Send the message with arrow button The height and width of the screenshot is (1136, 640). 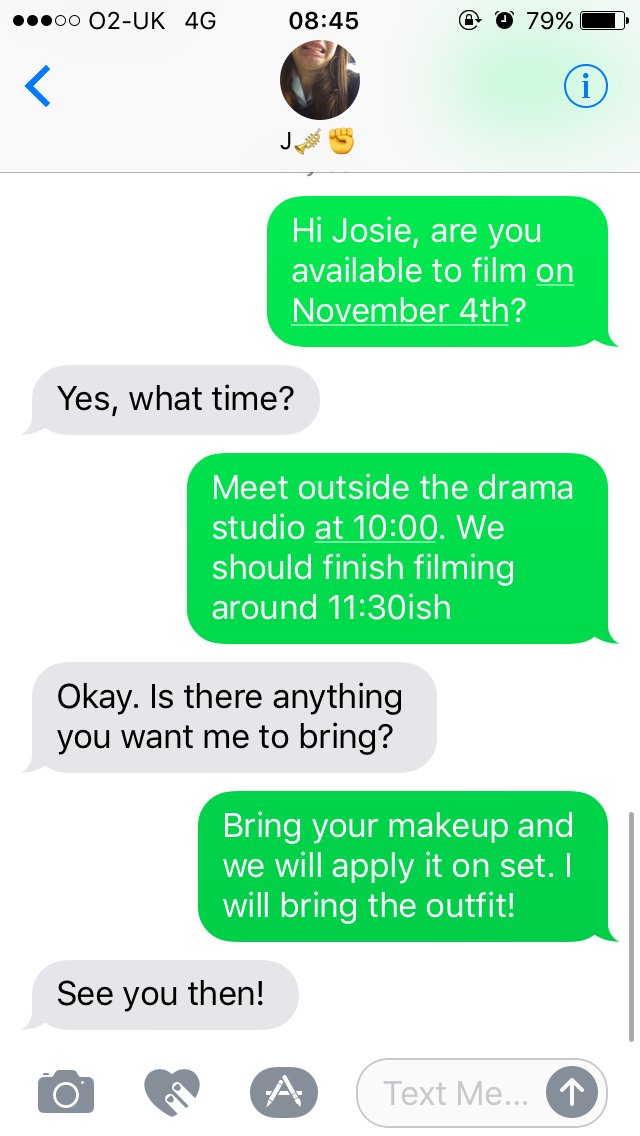(x=572, y=1093)
